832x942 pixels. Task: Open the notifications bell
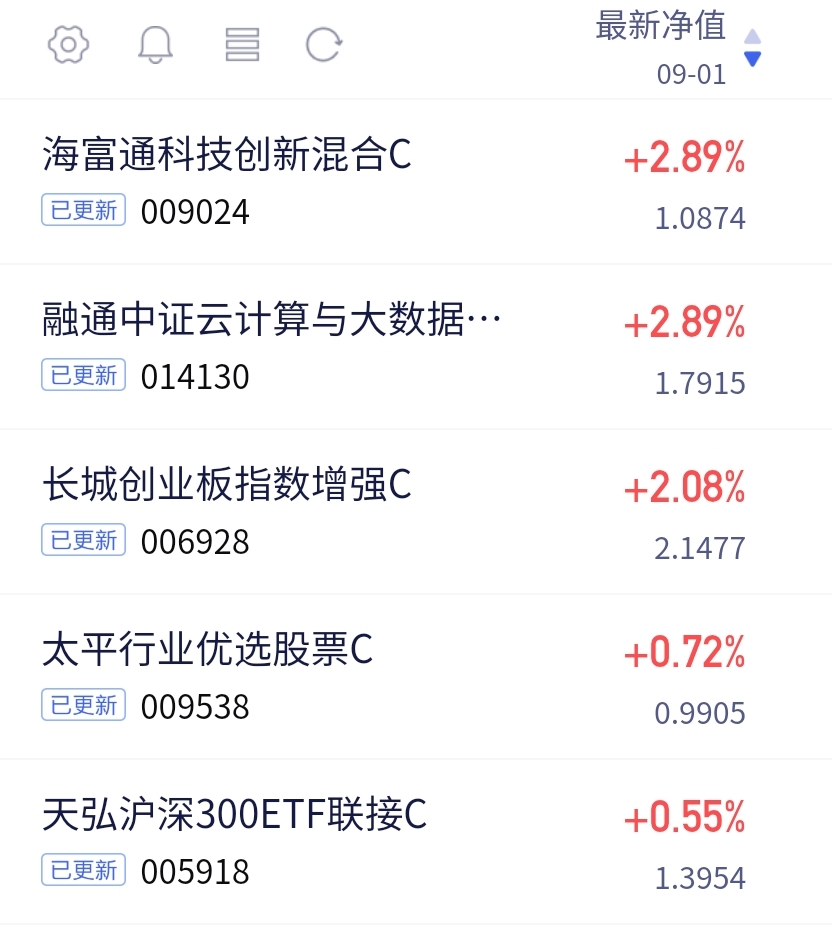pyautogui.click(x=156, y=44)
